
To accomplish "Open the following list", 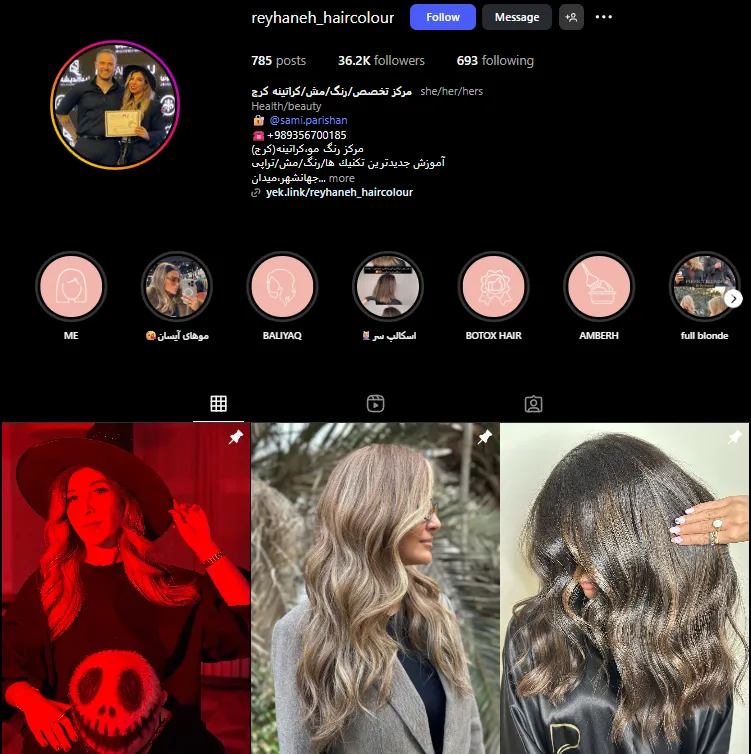I will tap(495, 61).
